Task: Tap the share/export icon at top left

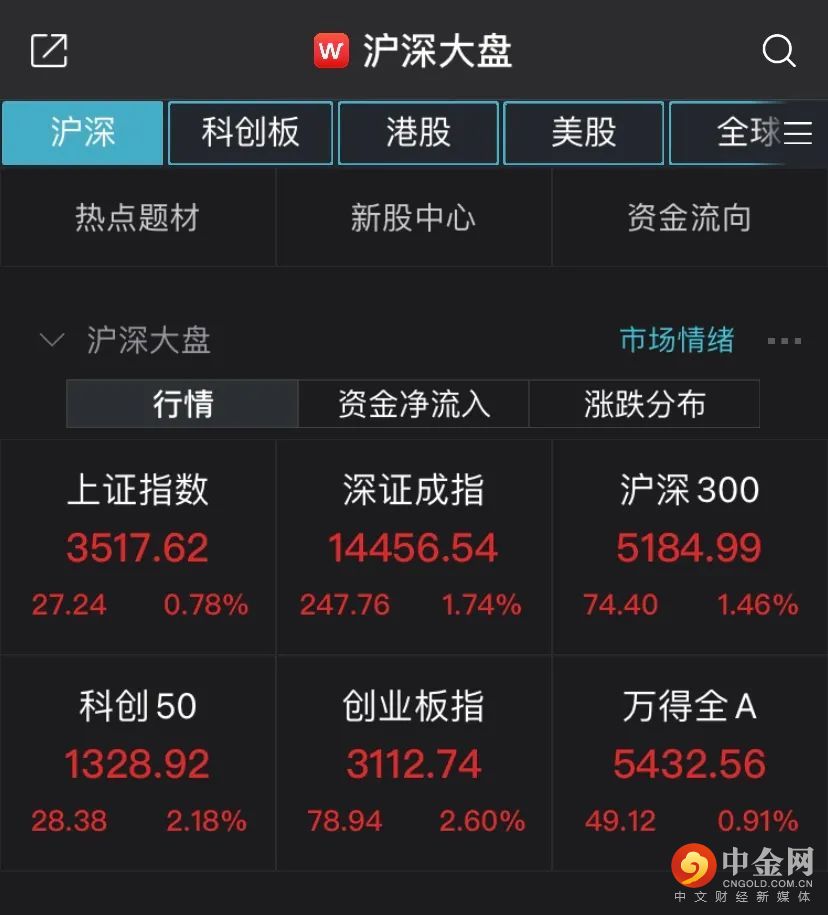Action: click(49, 50)
